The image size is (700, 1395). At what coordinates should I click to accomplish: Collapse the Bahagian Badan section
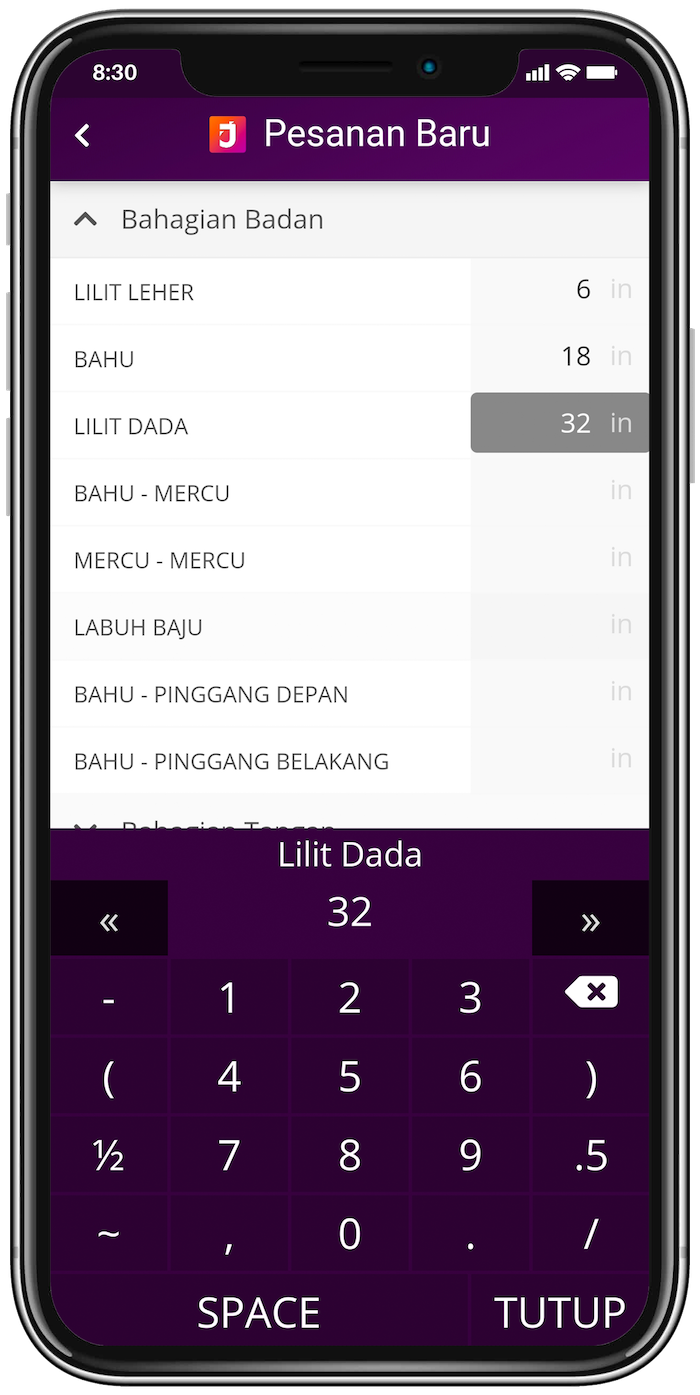(x=86, y=219)
